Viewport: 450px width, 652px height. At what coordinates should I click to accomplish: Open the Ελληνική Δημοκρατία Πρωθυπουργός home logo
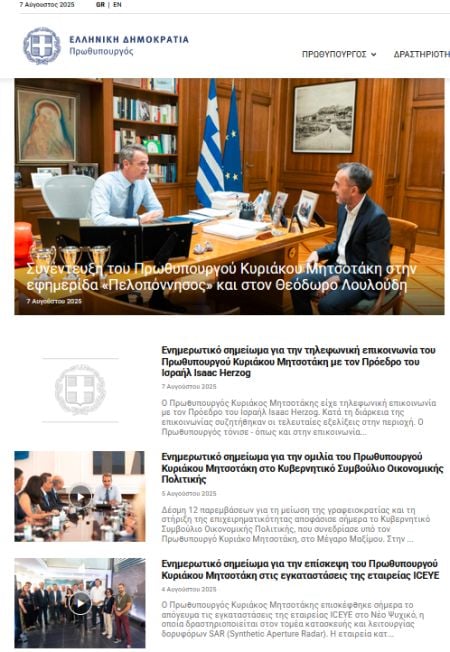click(106, 46)
